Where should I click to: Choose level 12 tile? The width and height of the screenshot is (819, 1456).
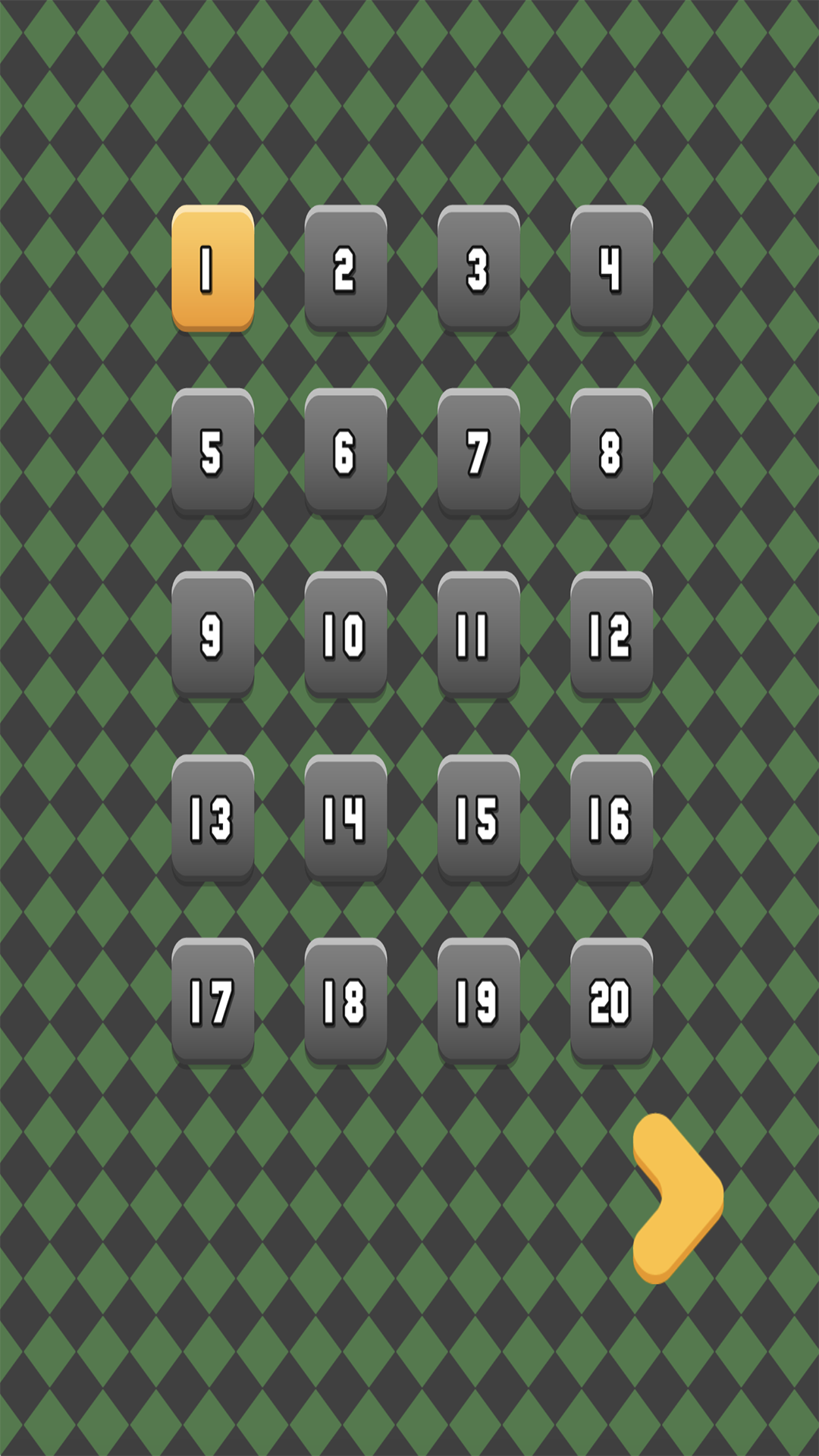pos(611,634)
